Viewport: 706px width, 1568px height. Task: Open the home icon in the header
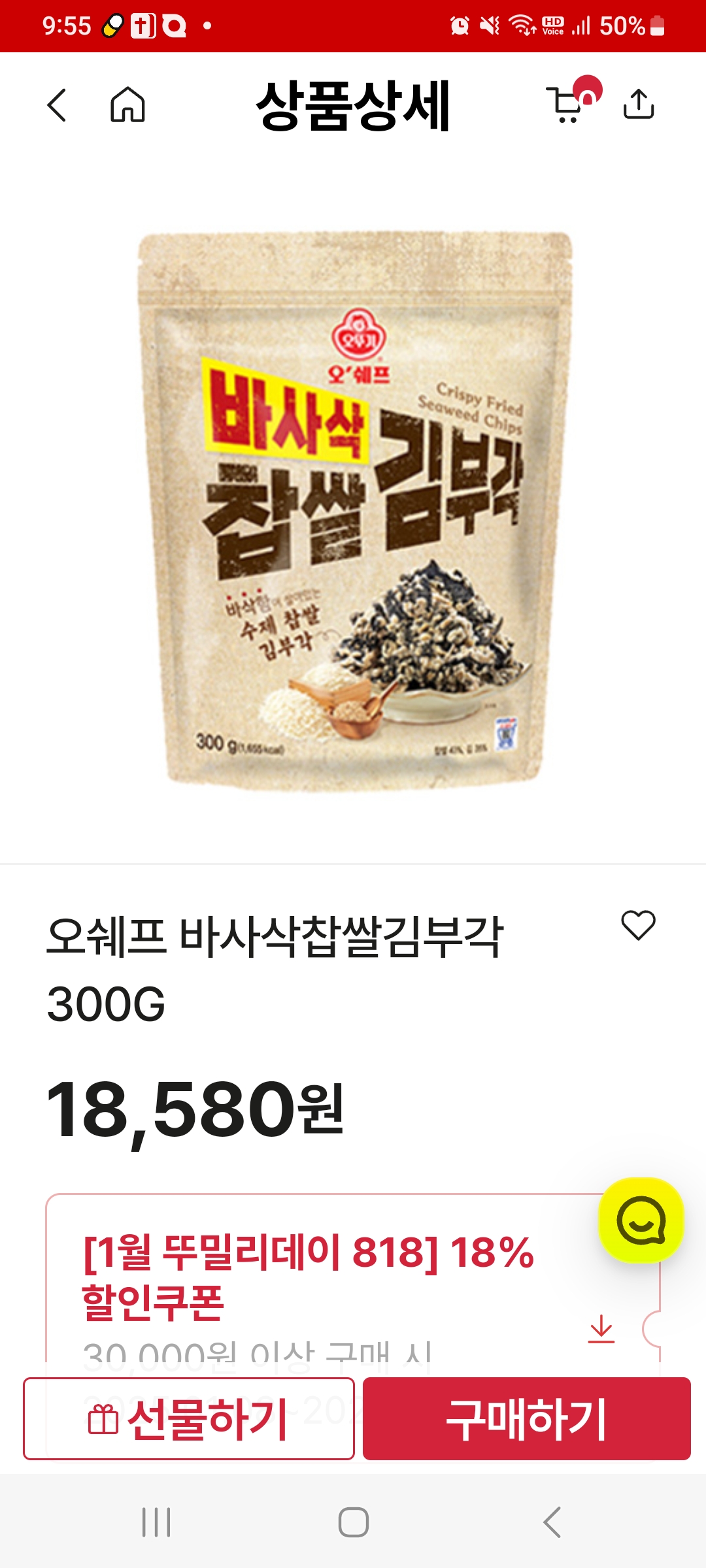pyautogui.click(x=127, y=105)
